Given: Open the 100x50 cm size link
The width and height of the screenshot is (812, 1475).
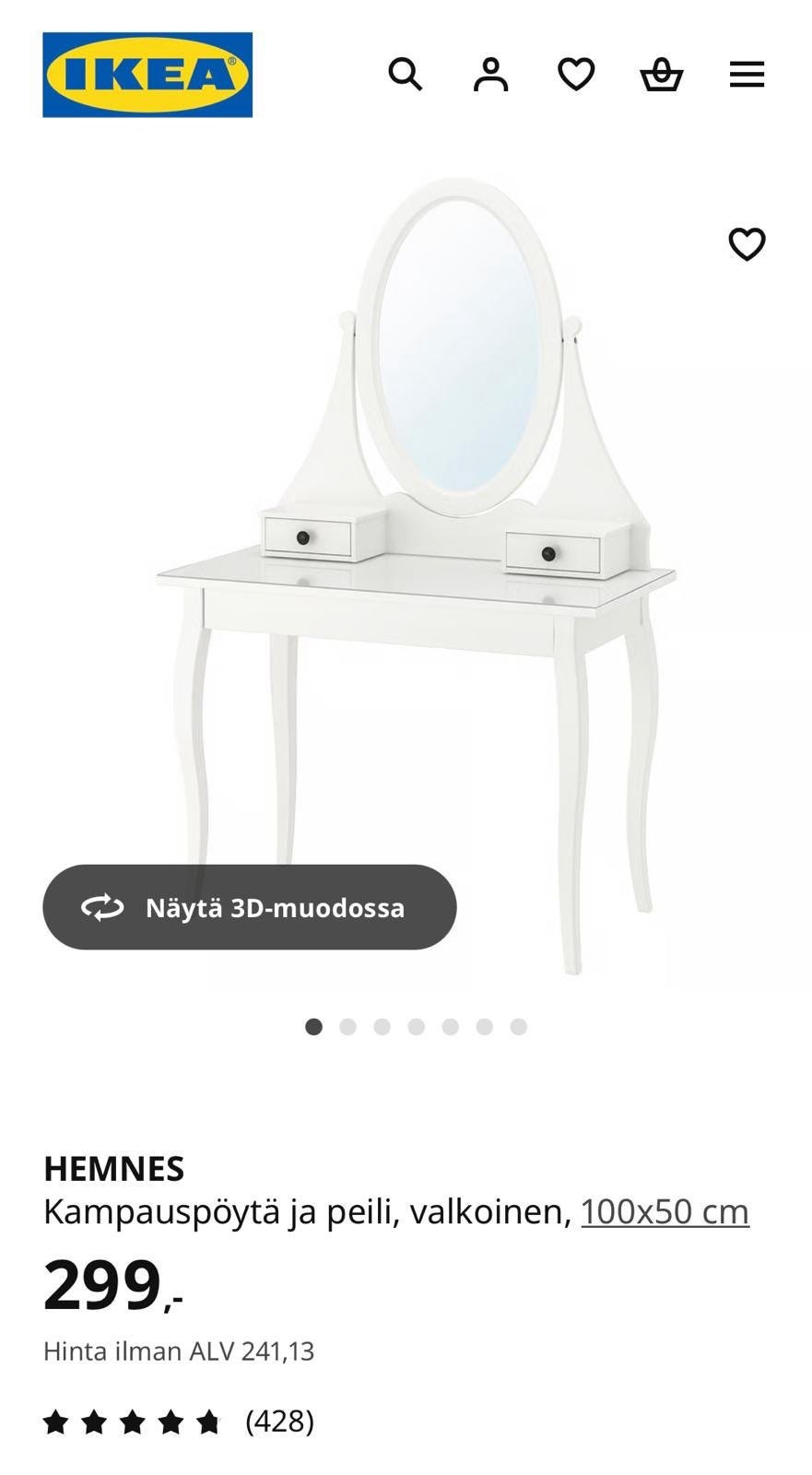Looking at the screenshot, I should tap(665, 1211).
